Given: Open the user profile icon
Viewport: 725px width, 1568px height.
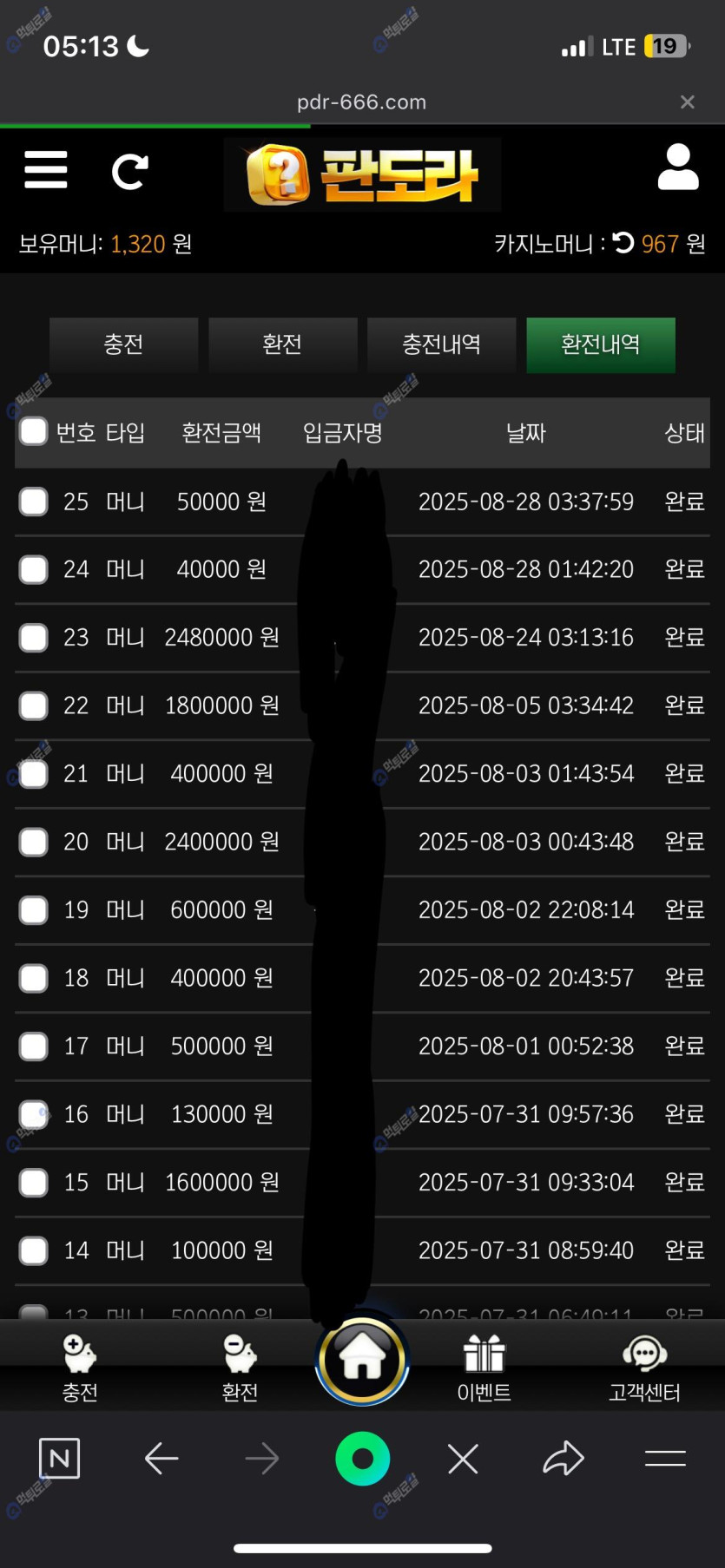Looking at the screenshot, I should (677, 167).
